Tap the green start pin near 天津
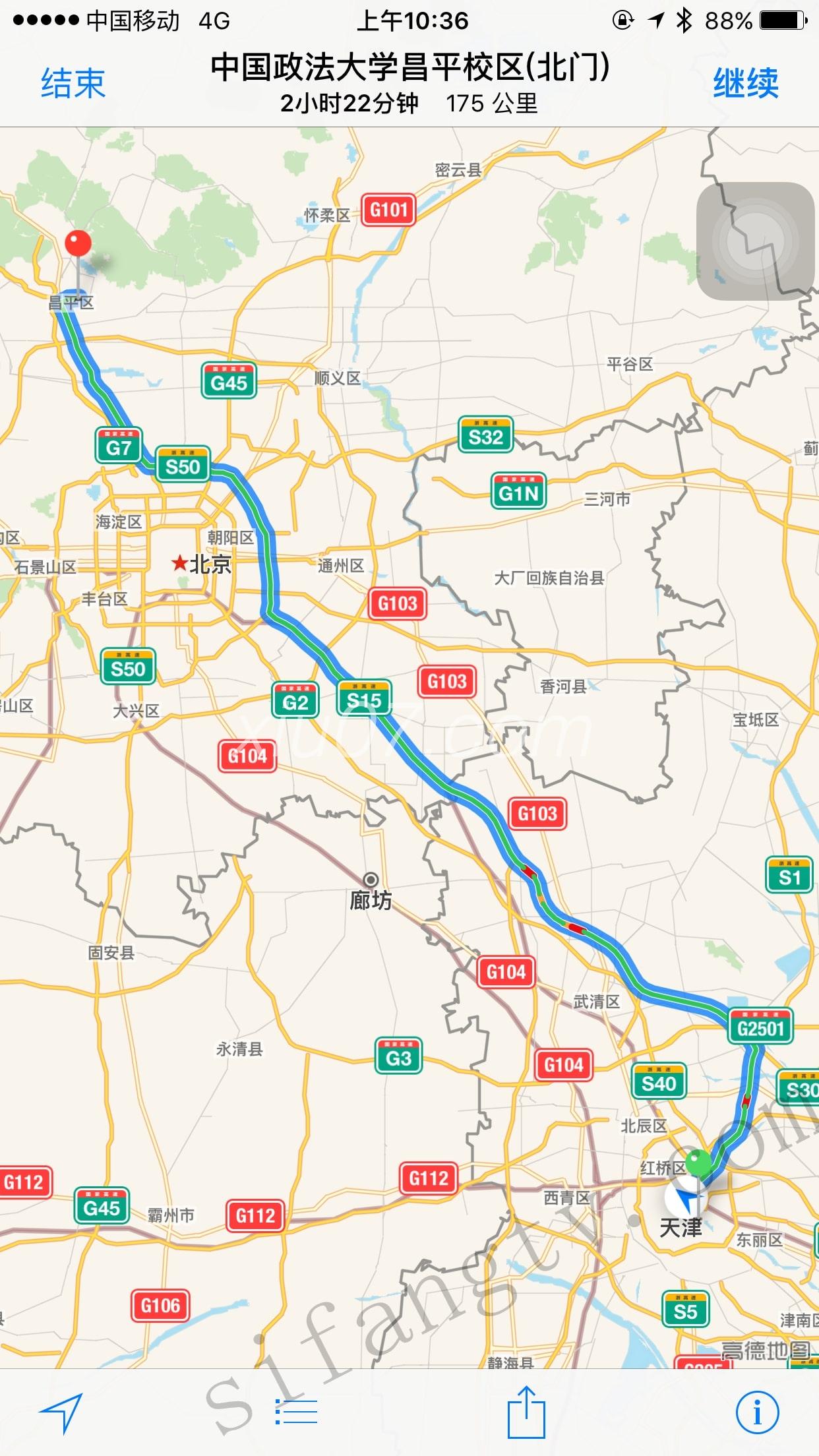Image resolution: width=819 pixels, height=1456 pixels. [x=699, y=1162]
